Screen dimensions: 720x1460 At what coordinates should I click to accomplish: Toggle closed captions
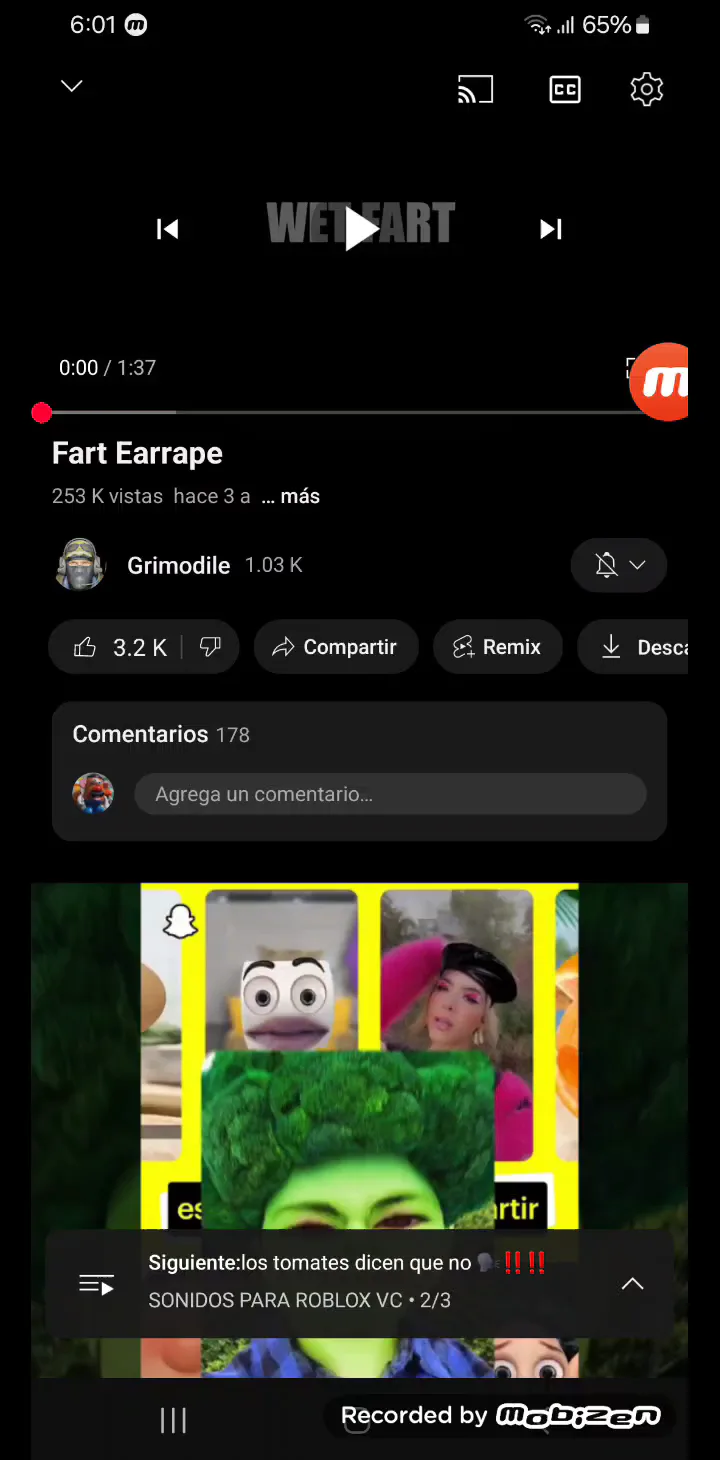pos(565,89)
